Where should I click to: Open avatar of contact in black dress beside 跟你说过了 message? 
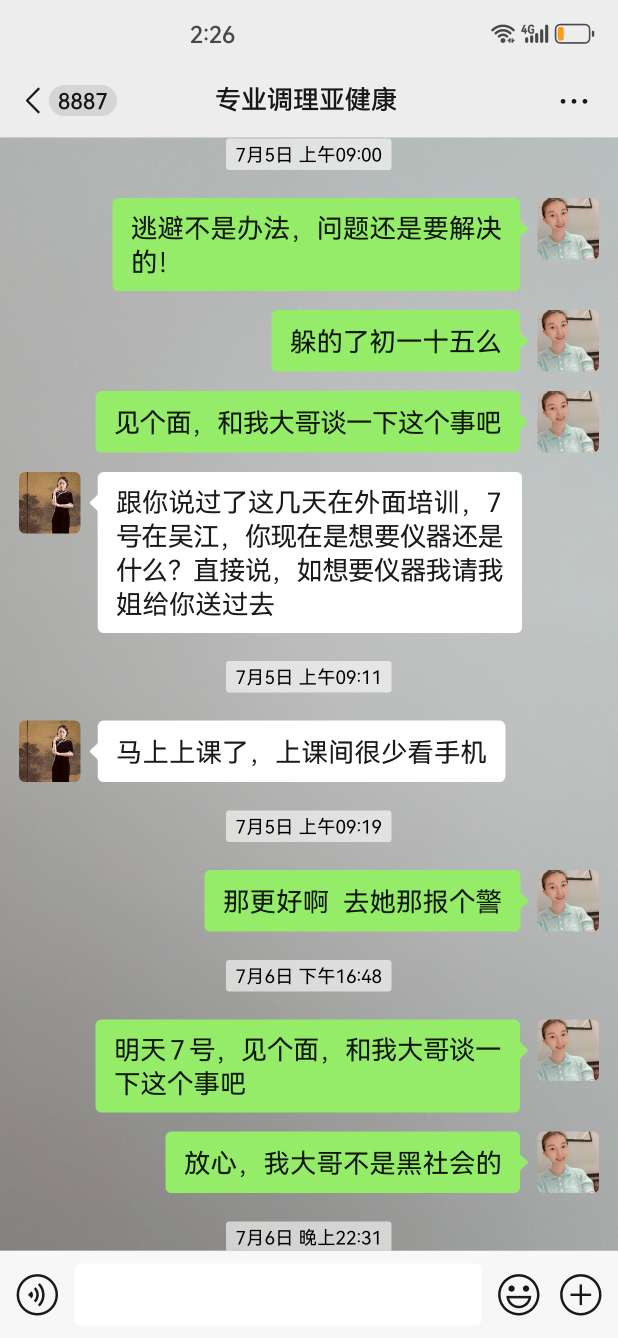tap(49, 503)
